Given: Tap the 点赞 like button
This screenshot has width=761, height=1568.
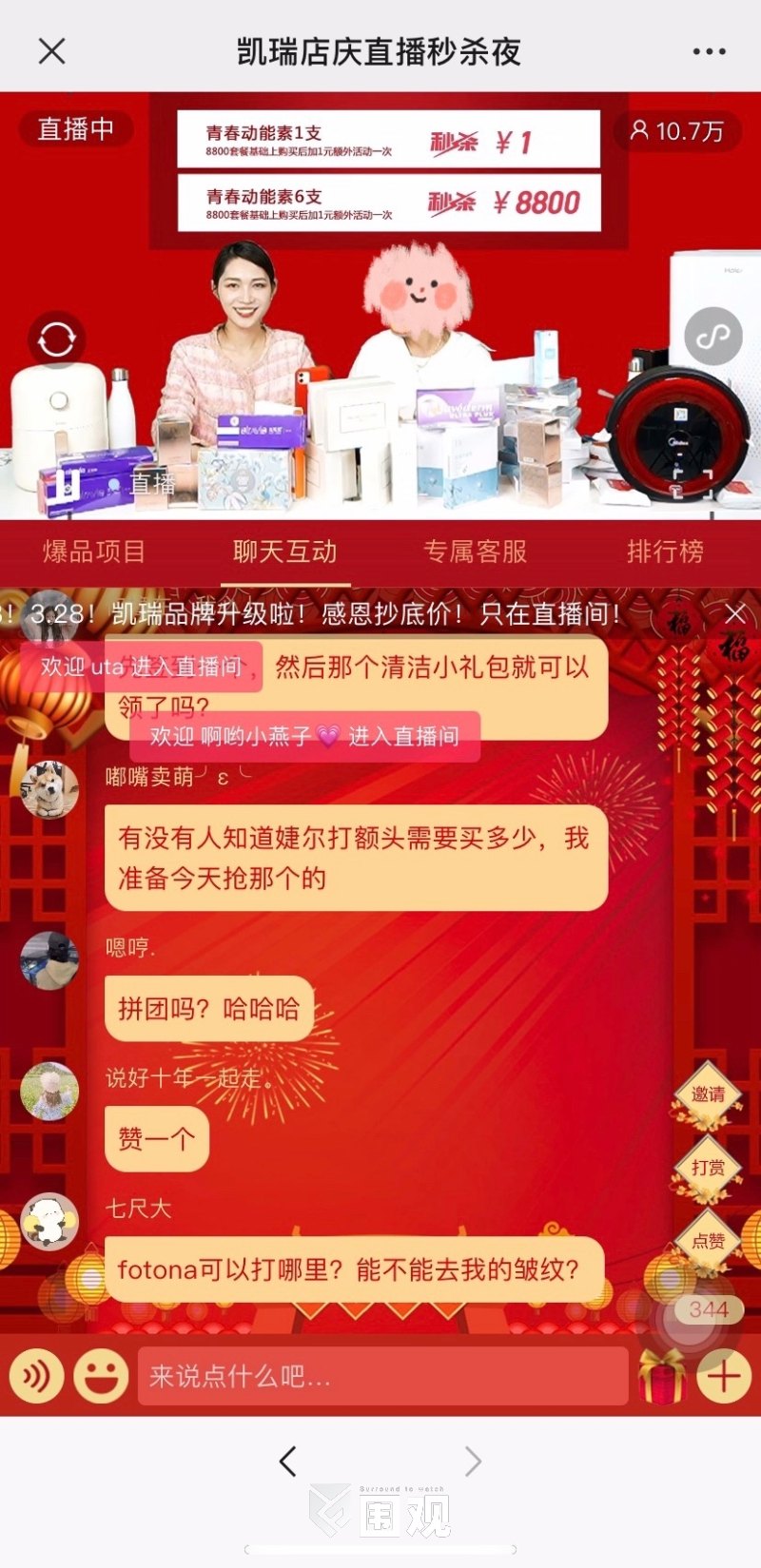Looking at the screenshot, I should pos(707,1241).
